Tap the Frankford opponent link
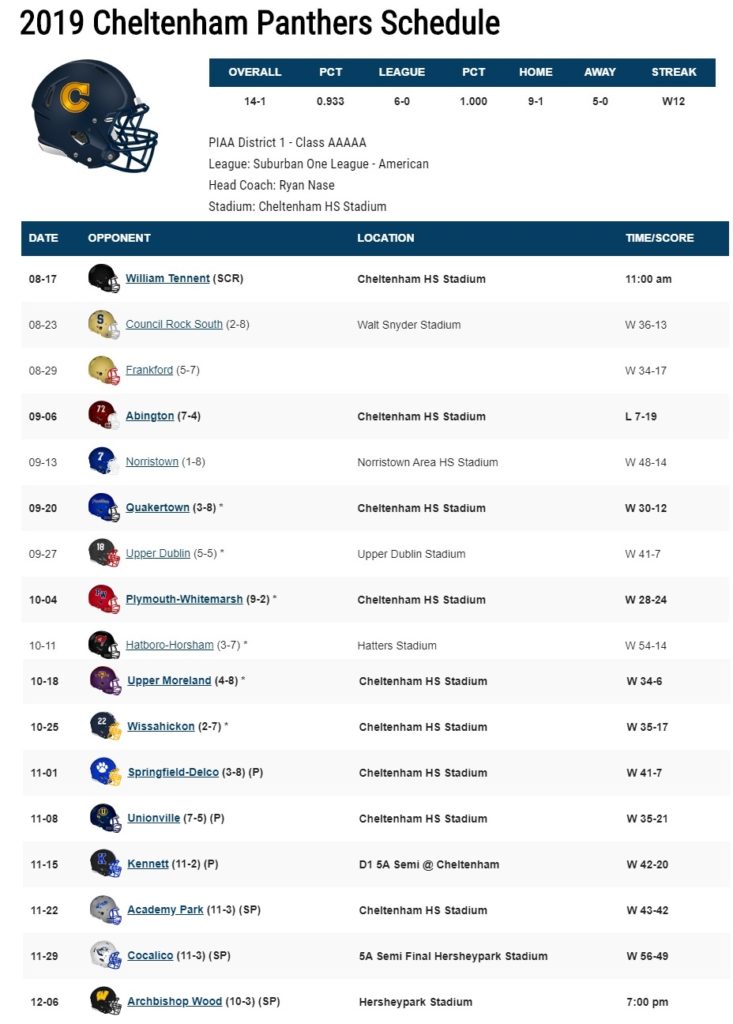The width and height of the screenshot is (733, 1024). point(149,371)
